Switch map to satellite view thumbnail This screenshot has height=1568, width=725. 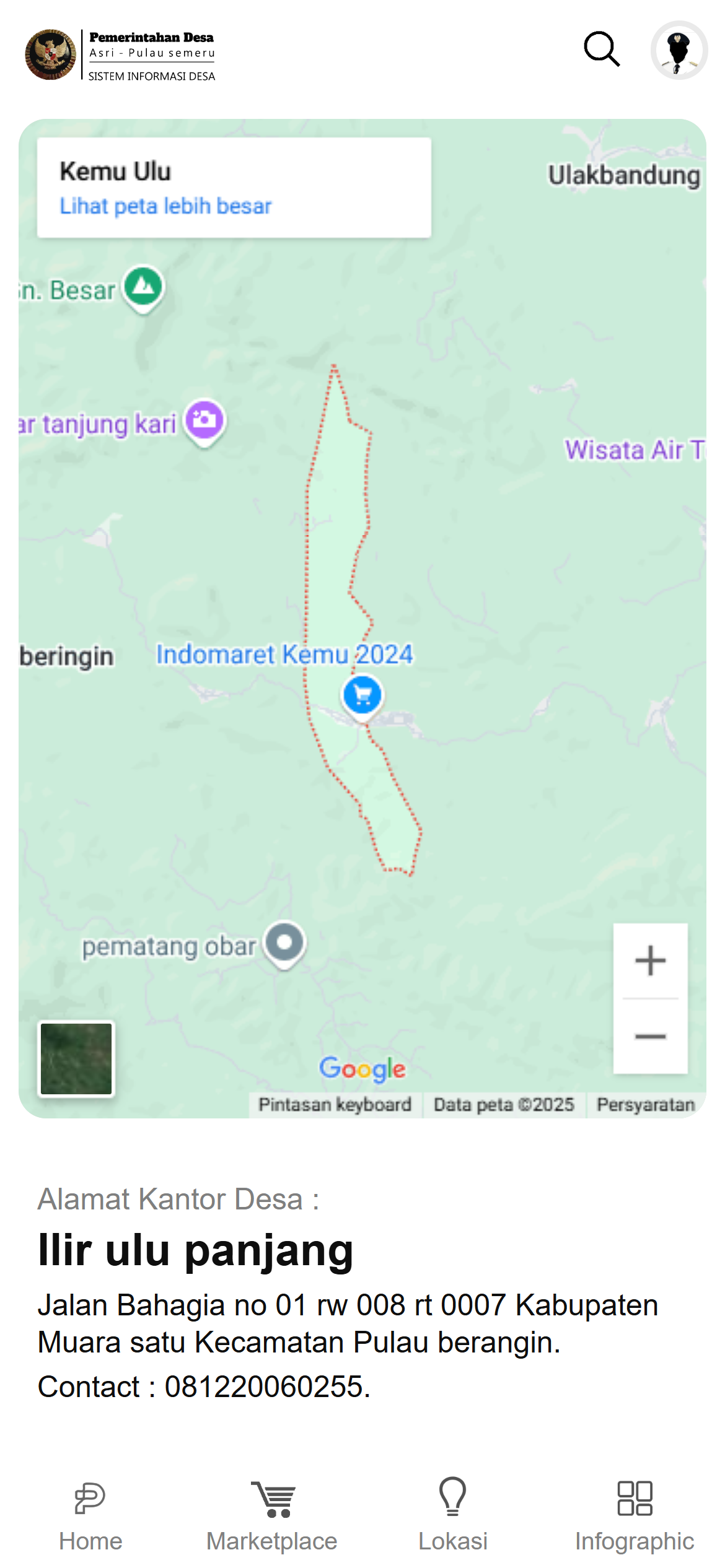76,1059
